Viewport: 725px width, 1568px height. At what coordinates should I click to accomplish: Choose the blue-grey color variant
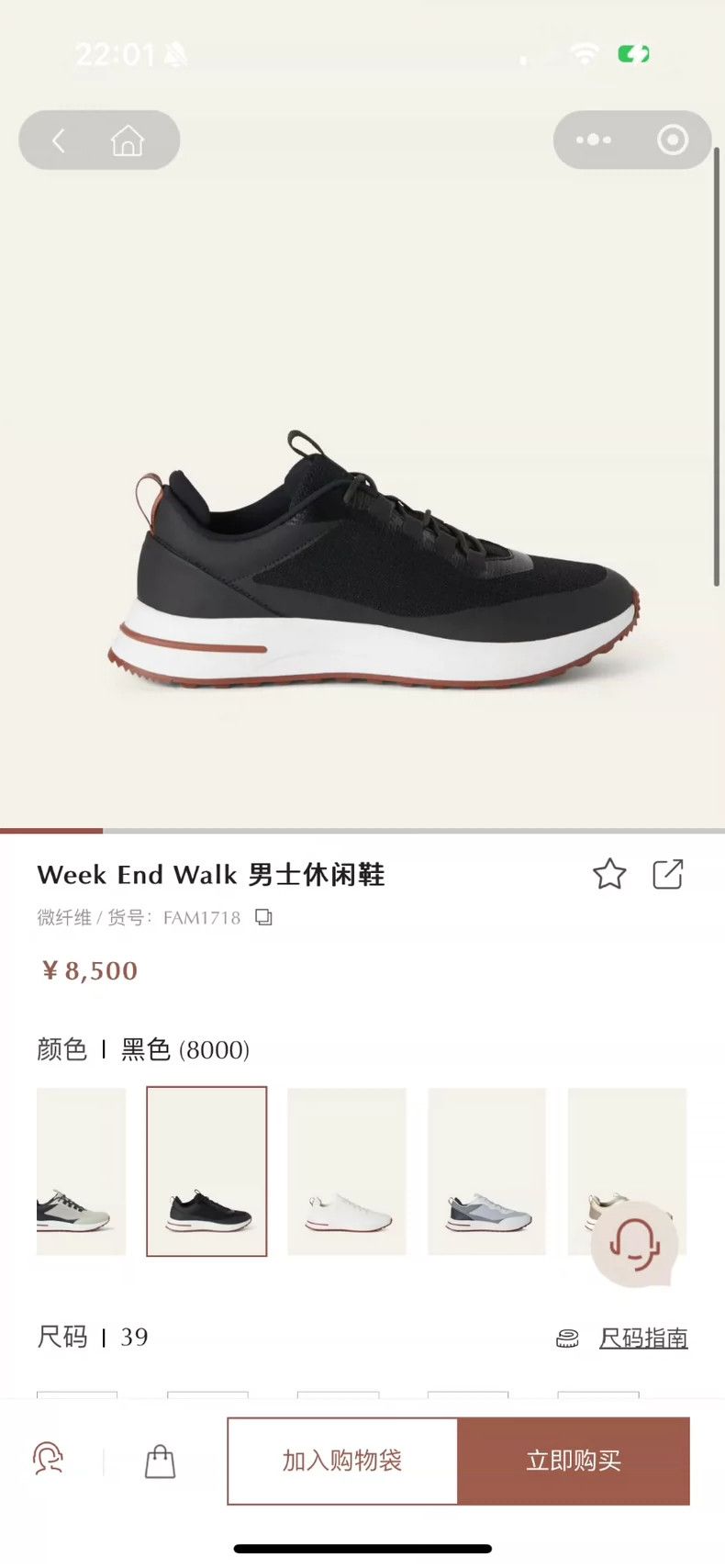(486, 1171)
